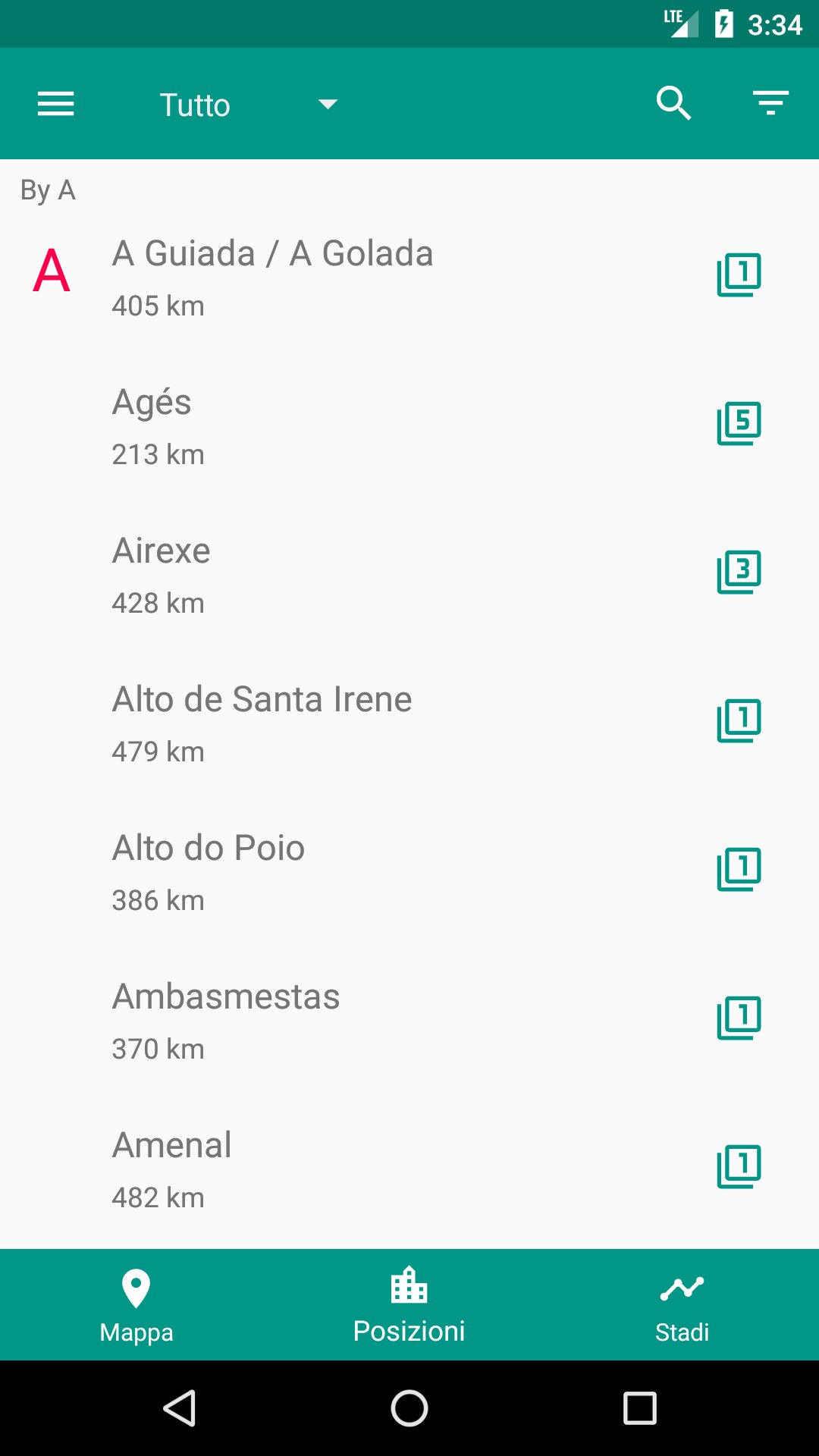This screenshot has width=819, height=1456.
Task: Switch to the Posizioni tab
Action: (409, 1304)
